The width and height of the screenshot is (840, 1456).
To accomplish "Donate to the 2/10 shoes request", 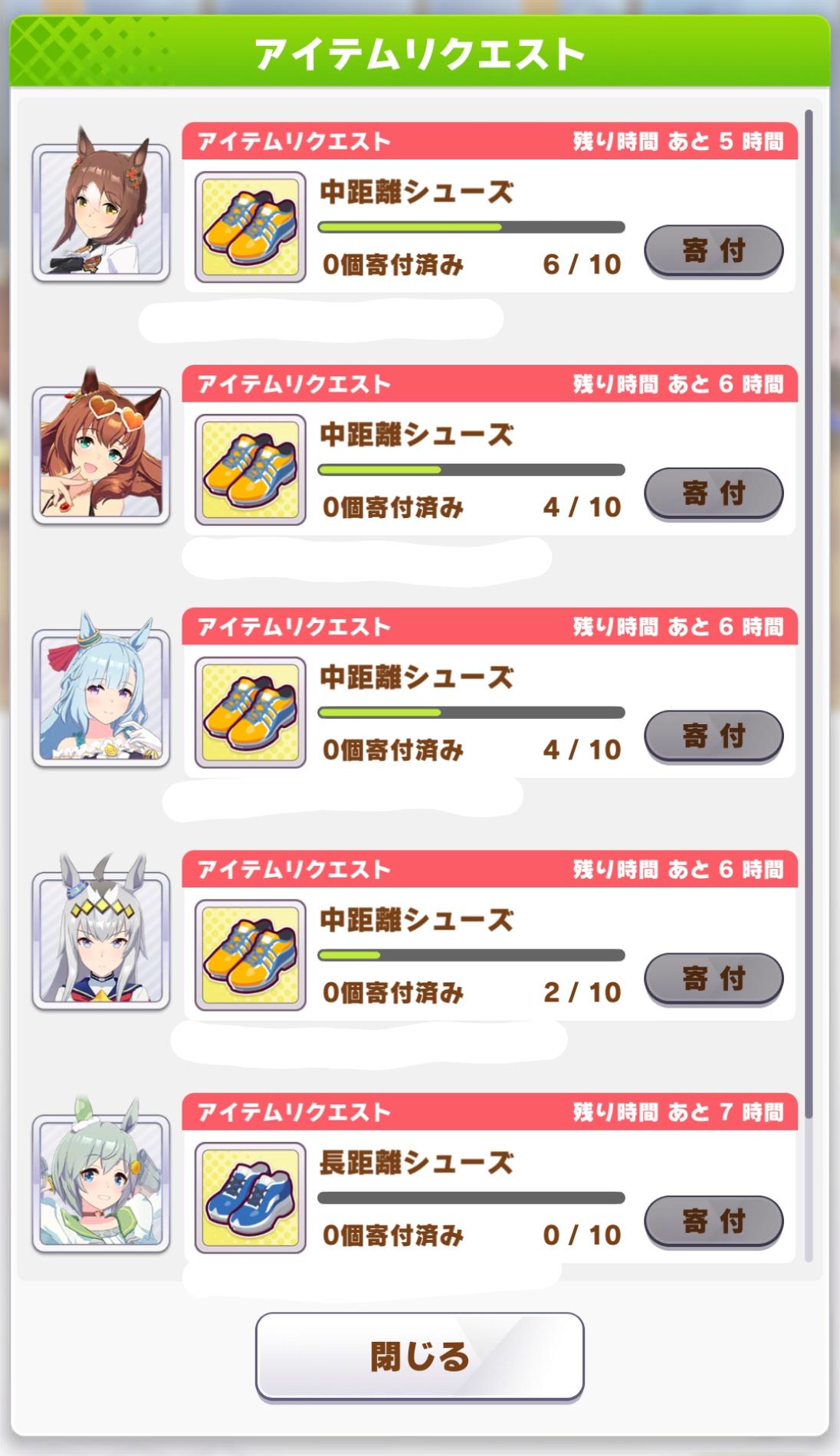I will pyautogui.click(x=713, y=978).
